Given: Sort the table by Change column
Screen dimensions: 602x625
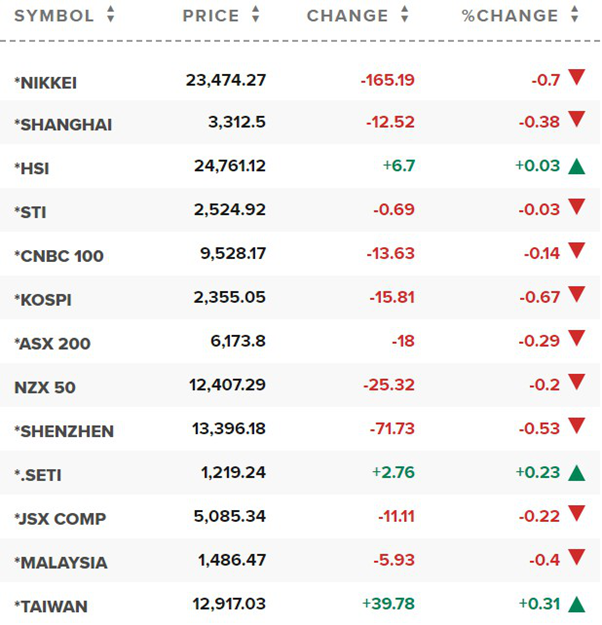Looking at the screenshot, I should tap(357, 16).
